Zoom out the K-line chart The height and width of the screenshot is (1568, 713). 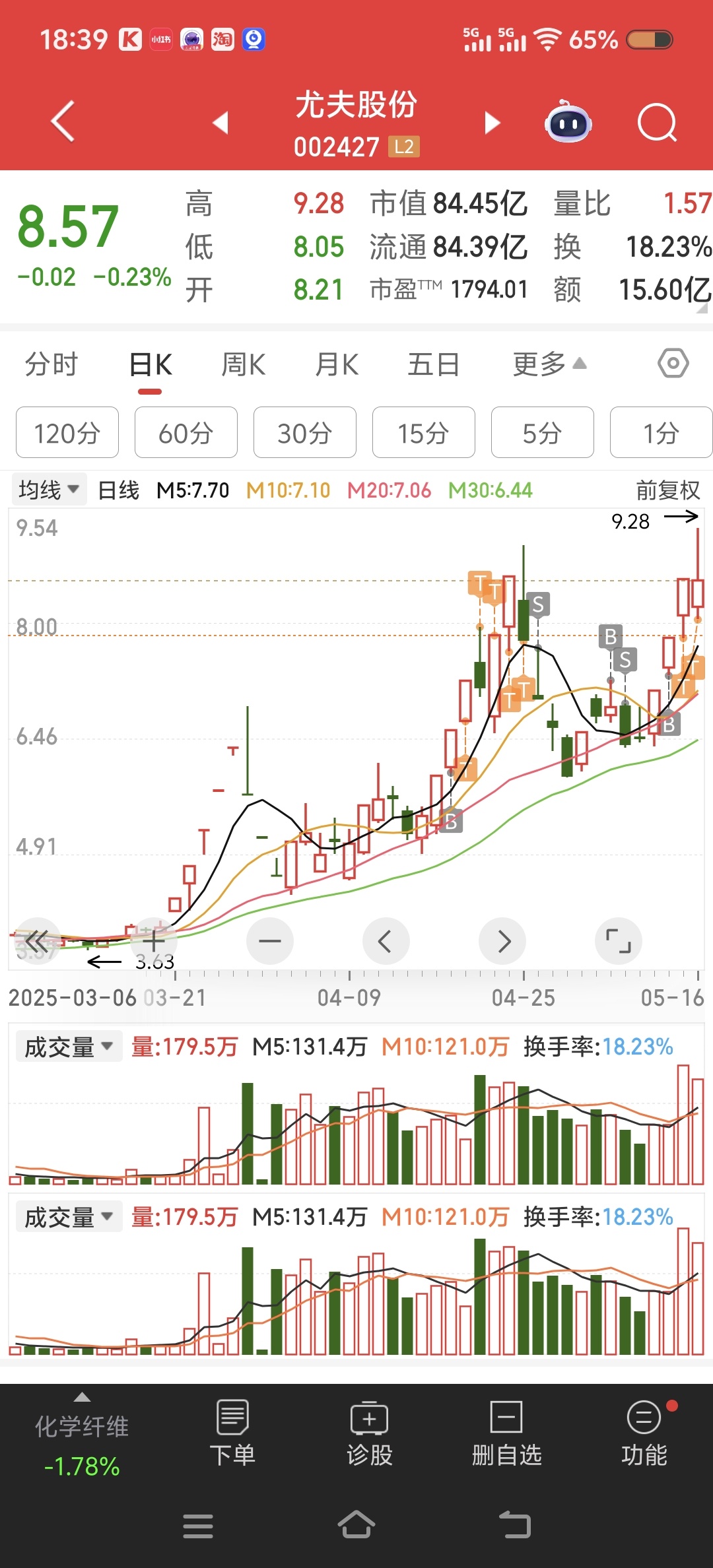[269, 941]
